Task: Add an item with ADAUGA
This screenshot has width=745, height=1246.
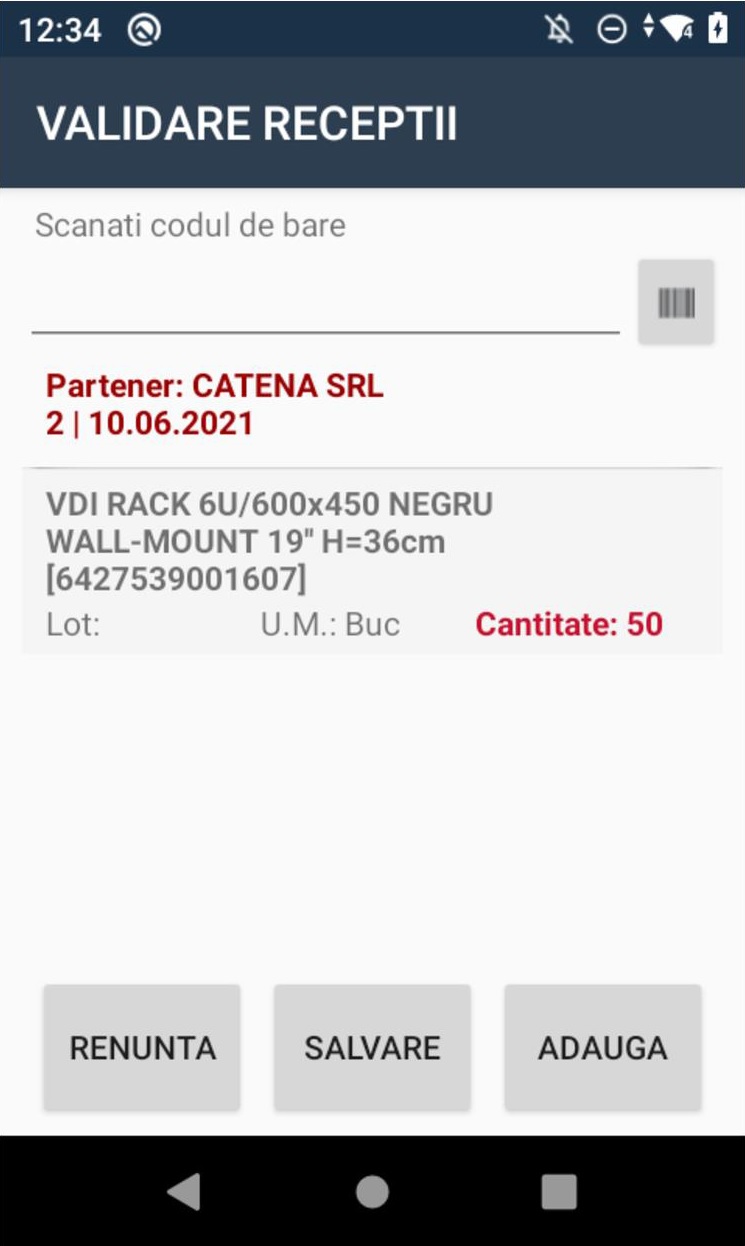Action: [x=603, y=1047]
